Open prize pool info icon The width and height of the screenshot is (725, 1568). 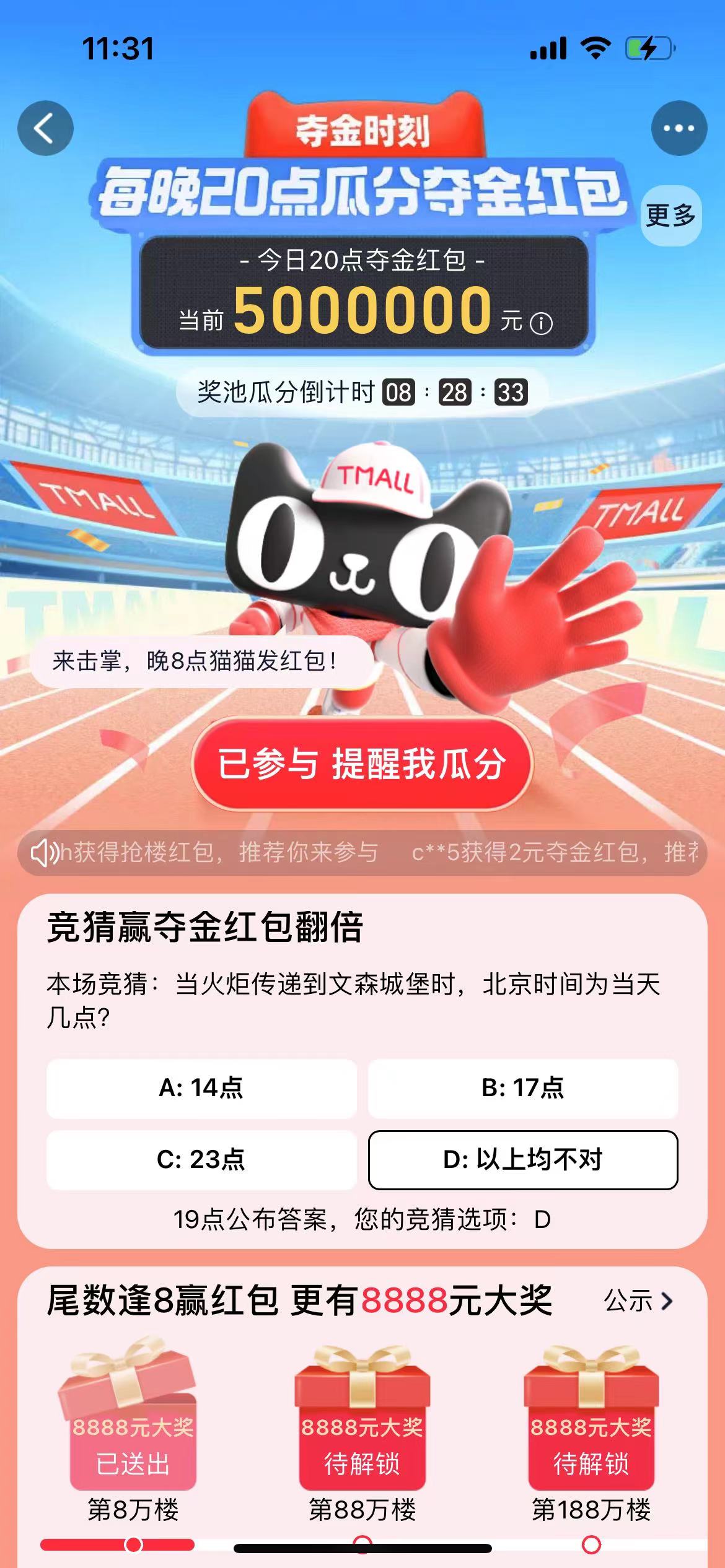coord(542,323)
